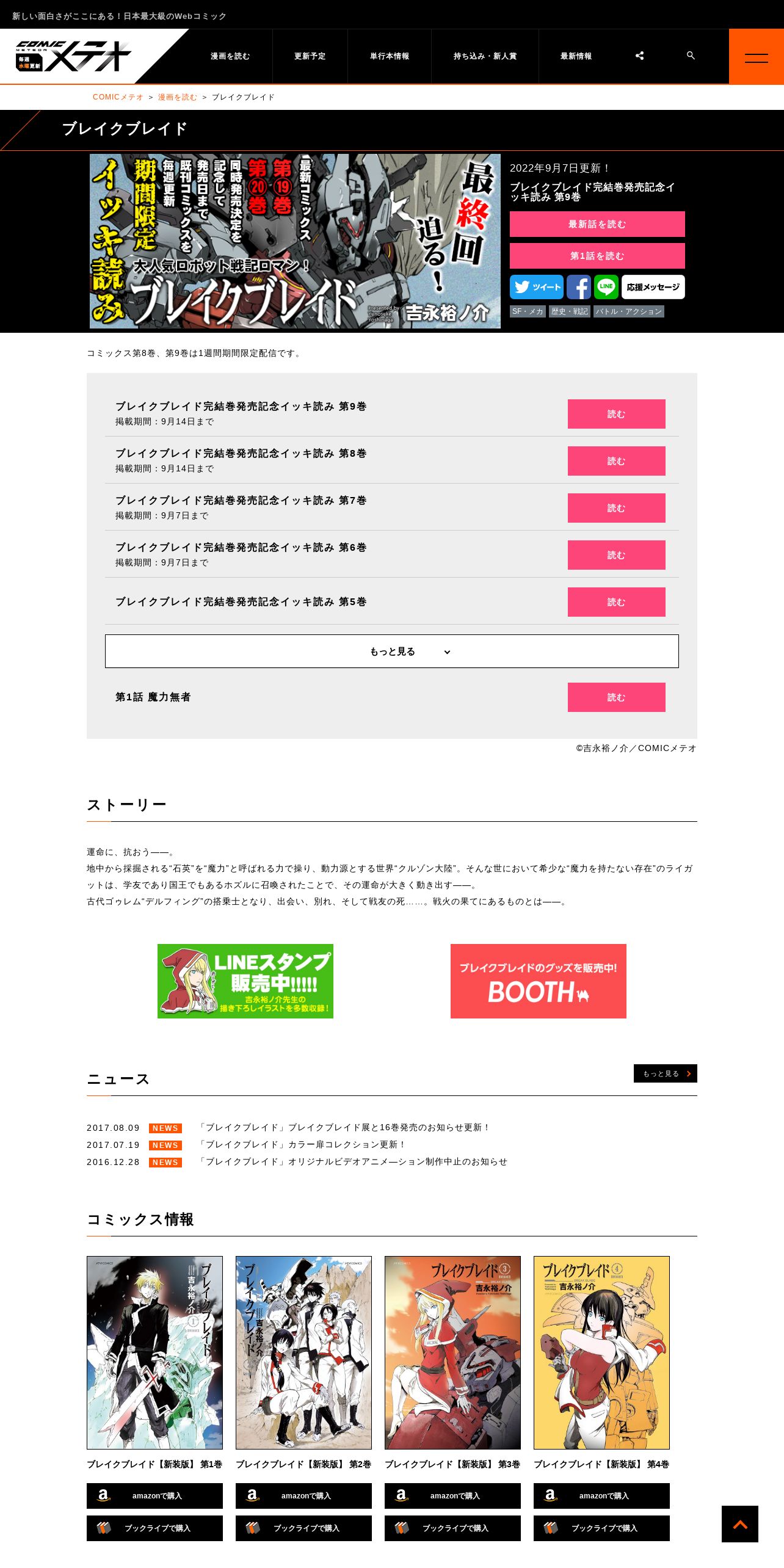The image size is (784, 1568).
Task: Share via the Twitter ツイート button
Action: click(x=537, y=287)
